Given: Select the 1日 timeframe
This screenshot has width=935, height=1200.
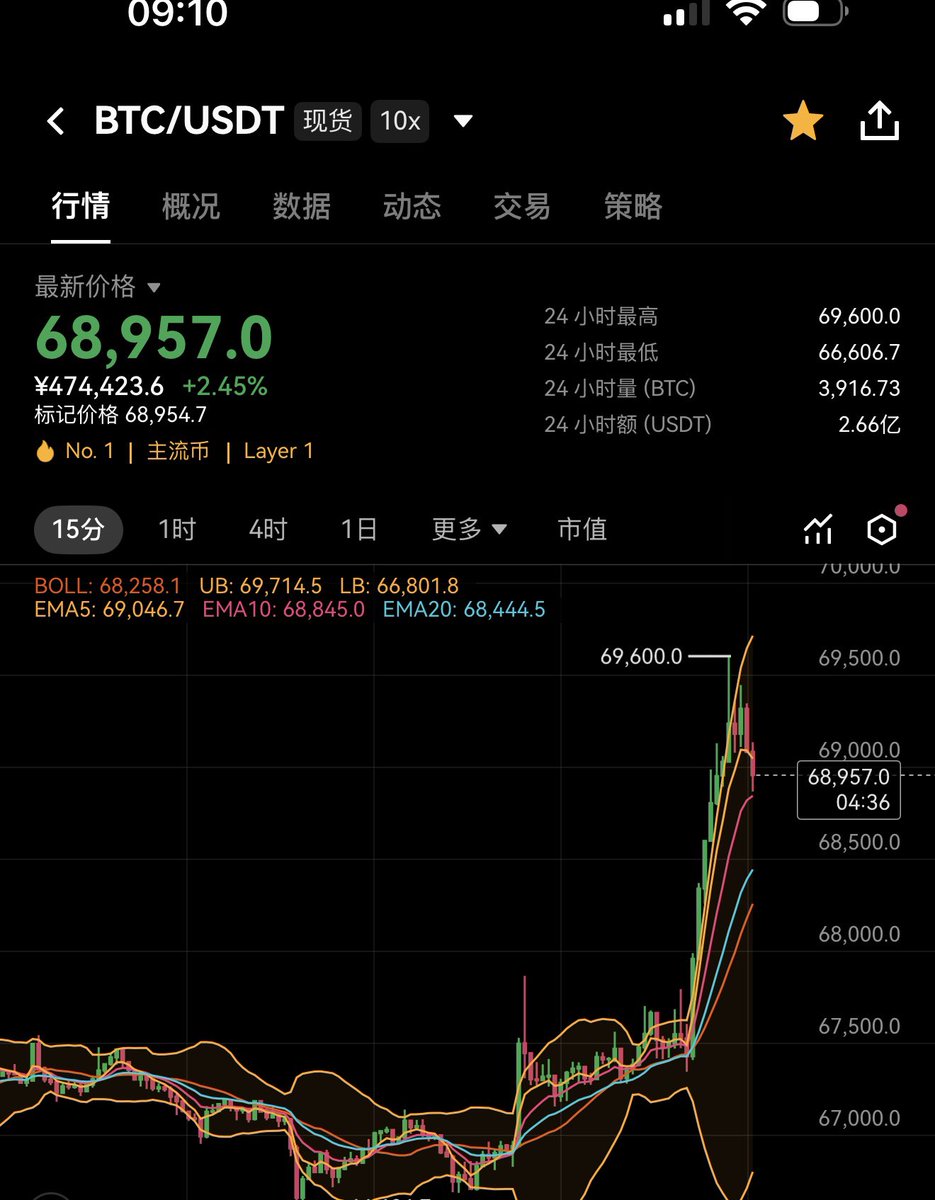Looking at the screenshot, I should click(x=358, y=529).
